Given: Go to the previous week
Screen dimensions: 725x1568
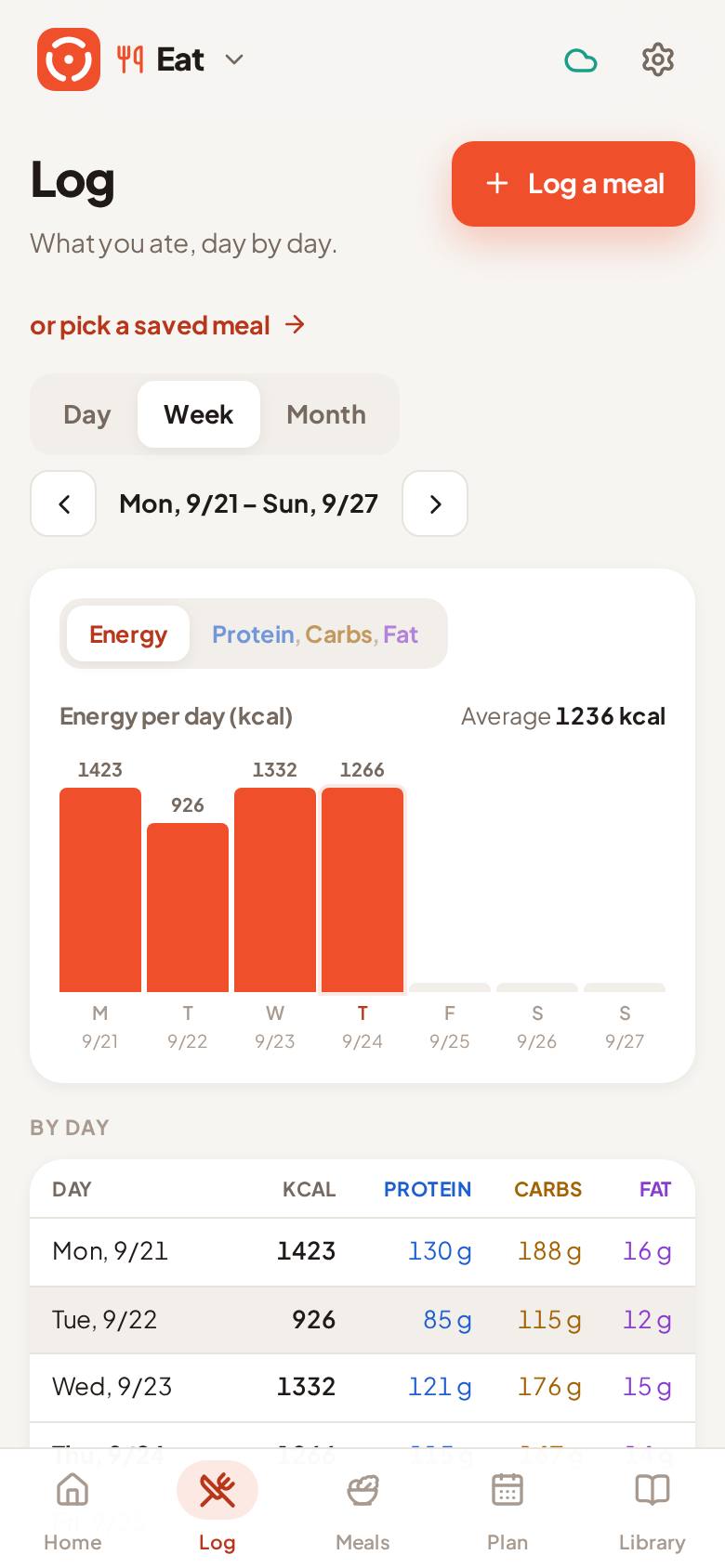Looking at the screenshot, I should tap(63, 503).
